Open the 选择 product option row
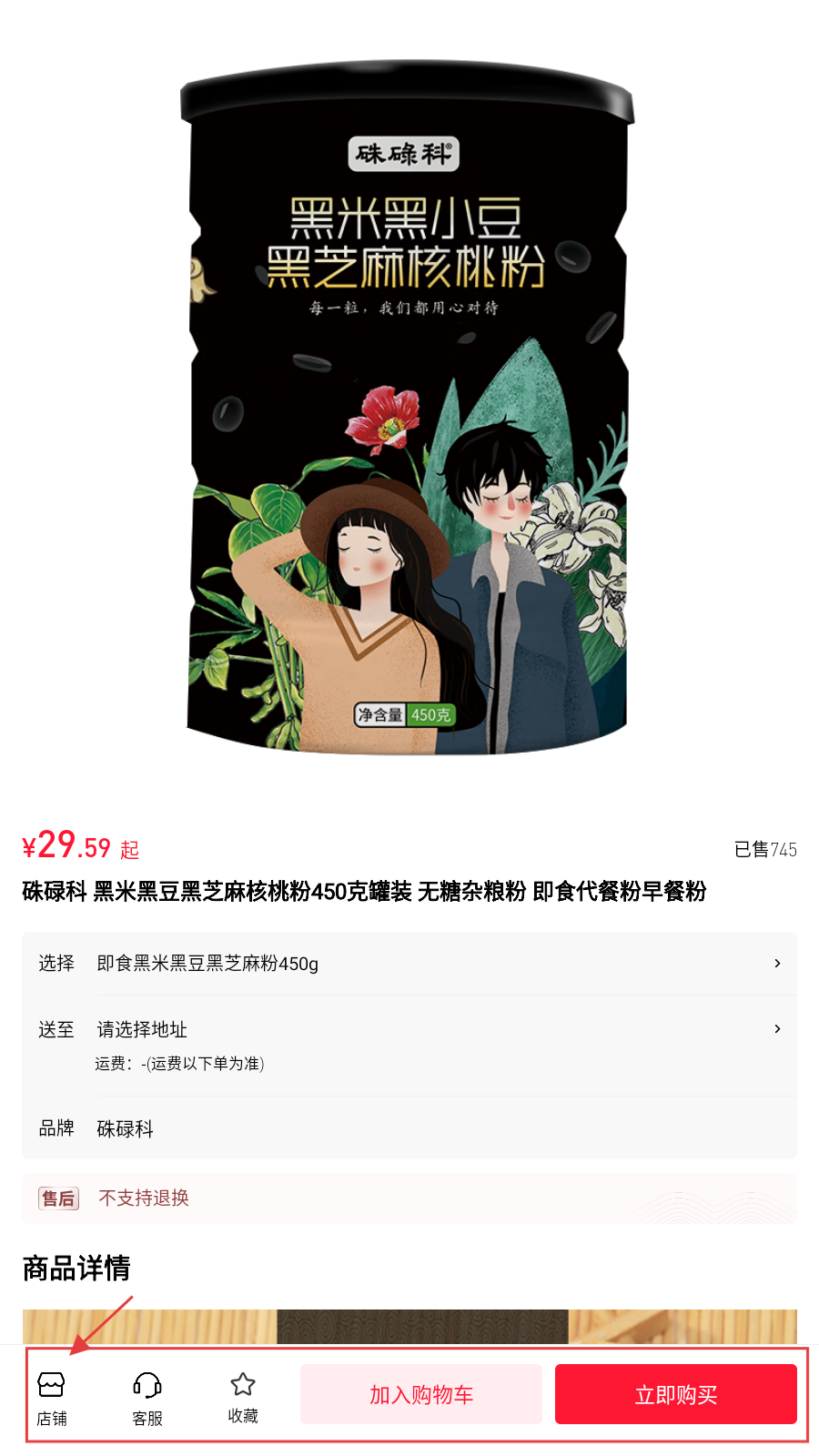The width and height of the screenshot is (819, 1456). [x=409, y=963]
